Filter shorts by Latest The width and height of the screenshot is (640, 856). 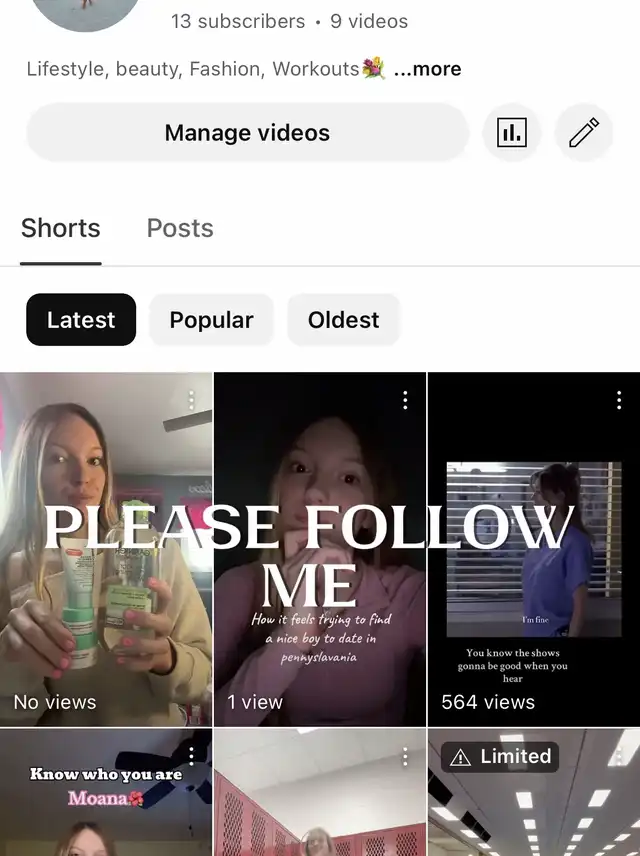(81, 320)
